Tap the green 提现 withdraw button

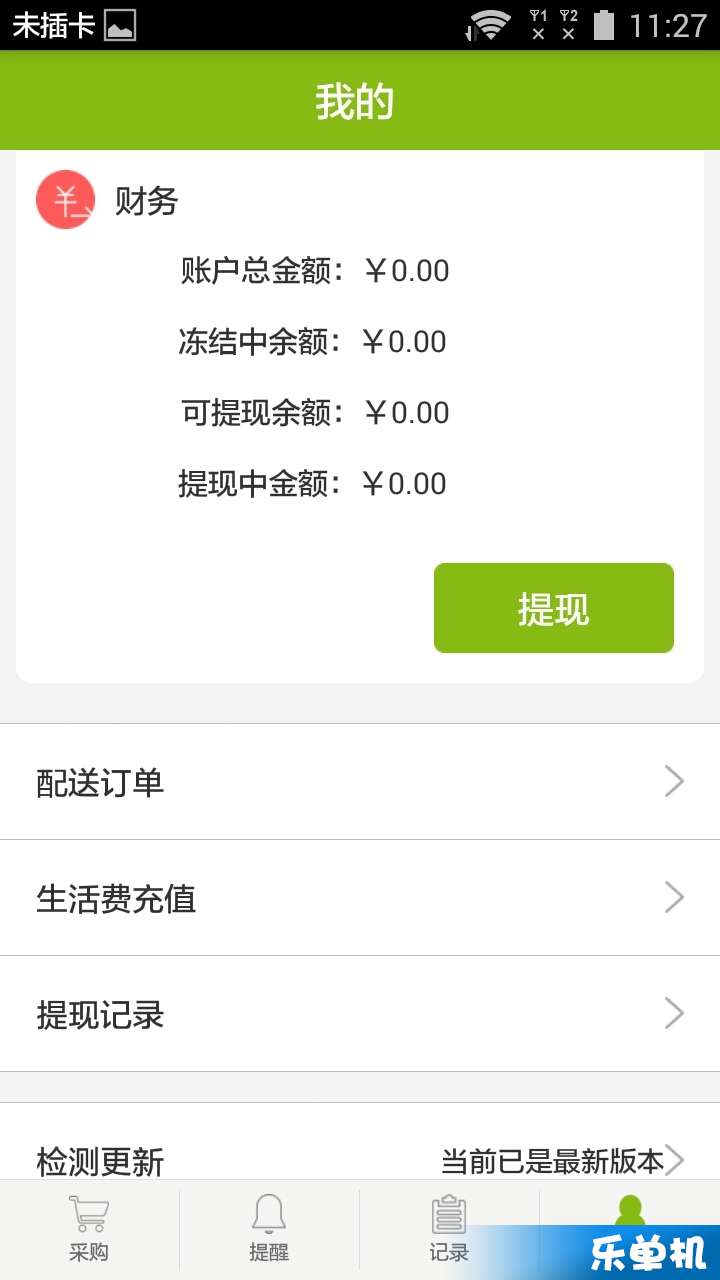click(x=553, y=608)
